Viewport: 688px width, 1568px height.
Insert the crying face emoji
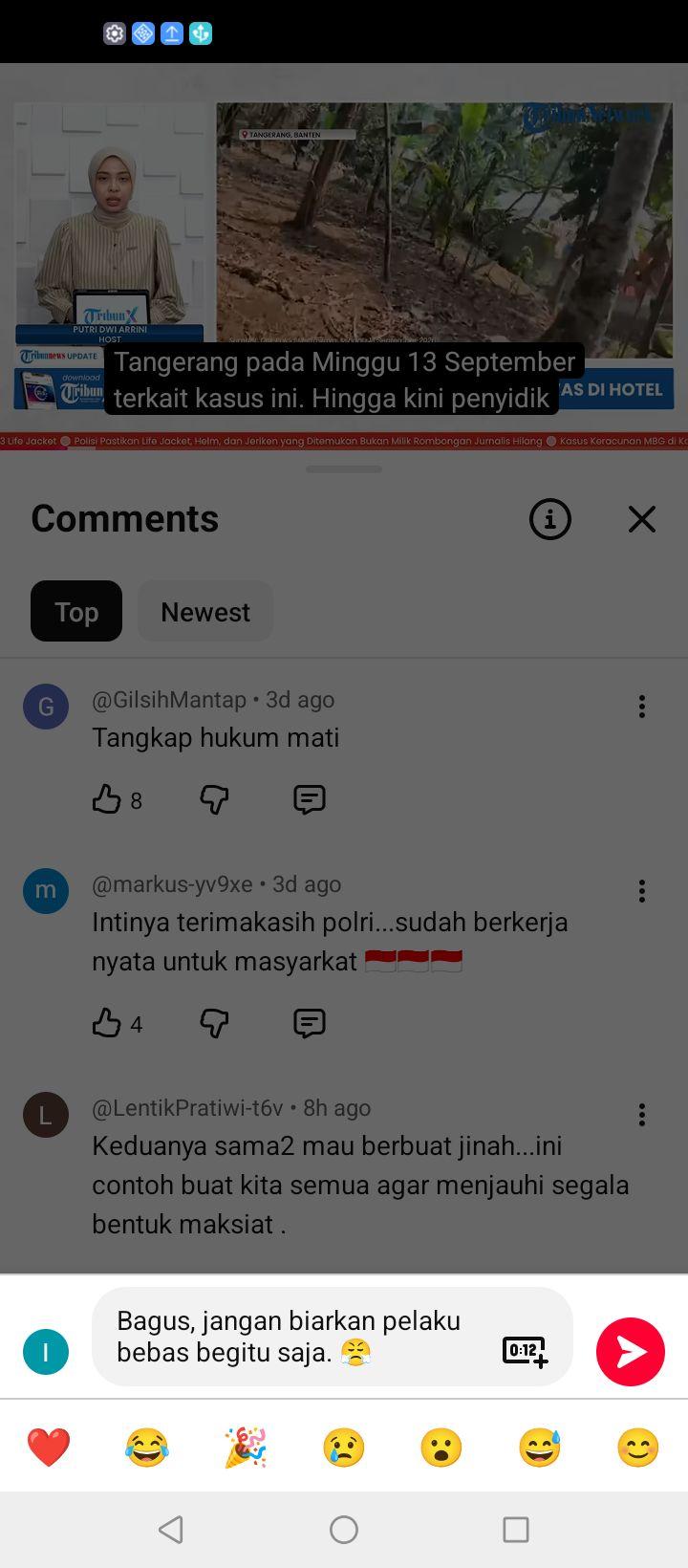(x=344, y=1447)
